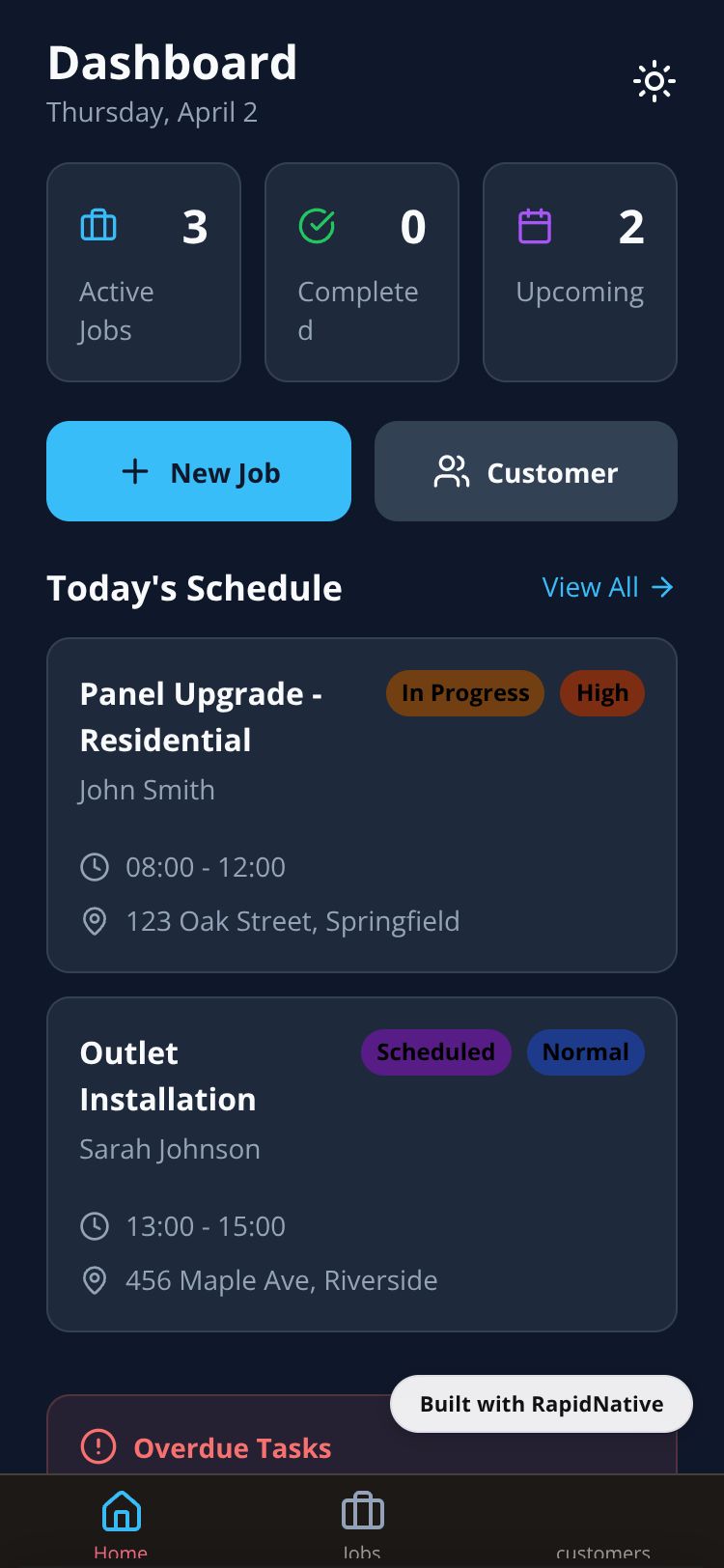
Task: Create a new job
Action: click(199, 471)
